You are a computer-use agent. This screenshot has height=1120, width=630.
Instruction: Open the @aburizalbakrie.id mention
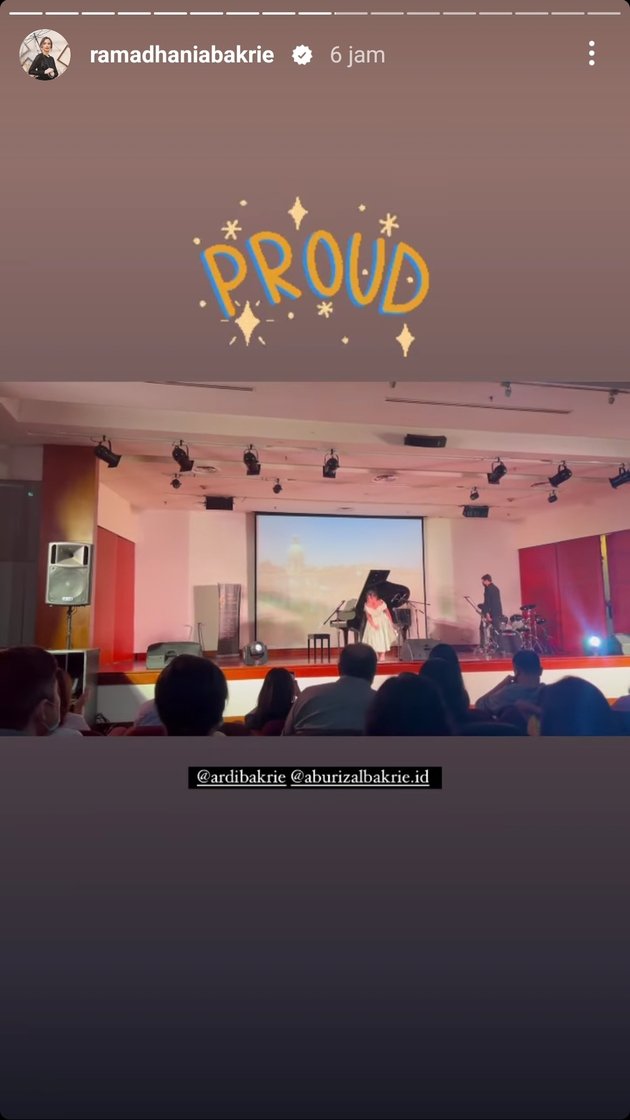pos(364,777)
